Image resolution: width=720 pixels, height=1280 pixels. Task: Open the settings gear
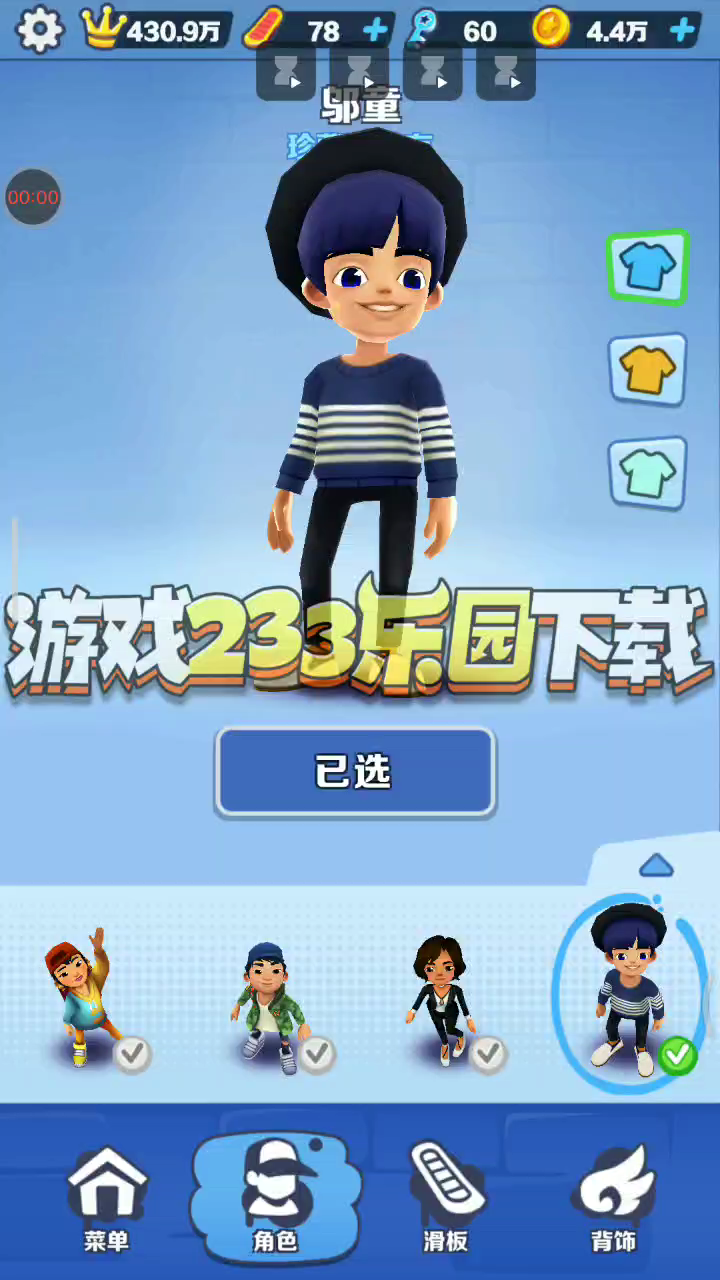(39, 29)
